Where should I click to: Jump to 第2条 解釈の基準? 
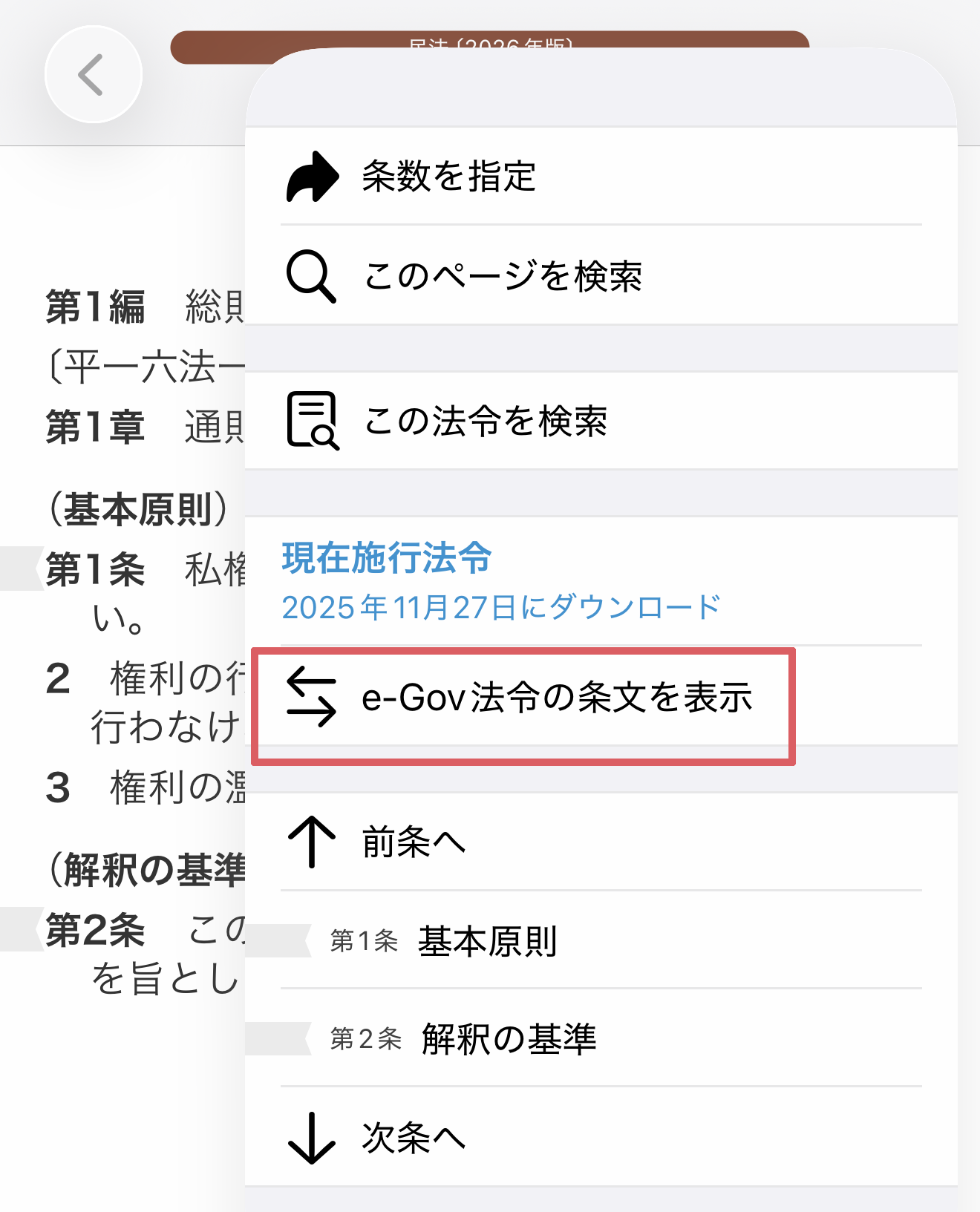(x=508, y=1038)
